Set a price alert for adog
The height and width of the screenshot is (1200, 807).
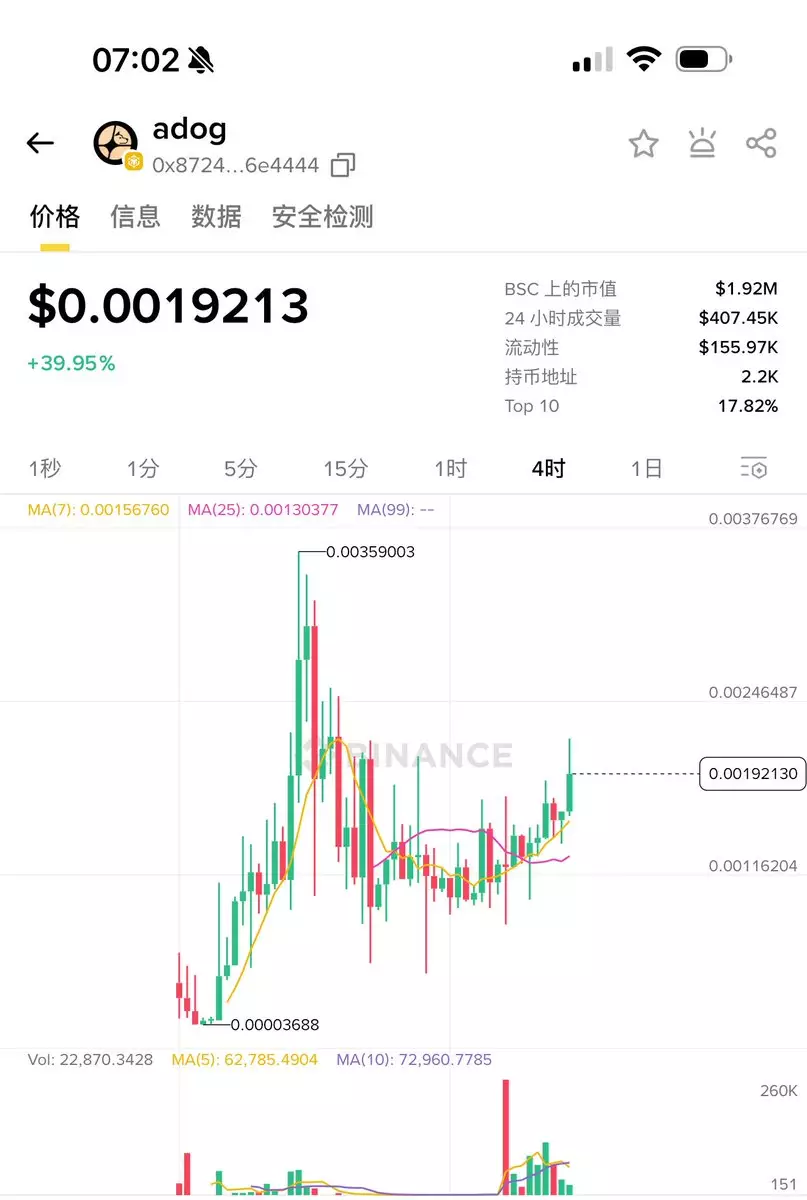click(x=702, y=144)
